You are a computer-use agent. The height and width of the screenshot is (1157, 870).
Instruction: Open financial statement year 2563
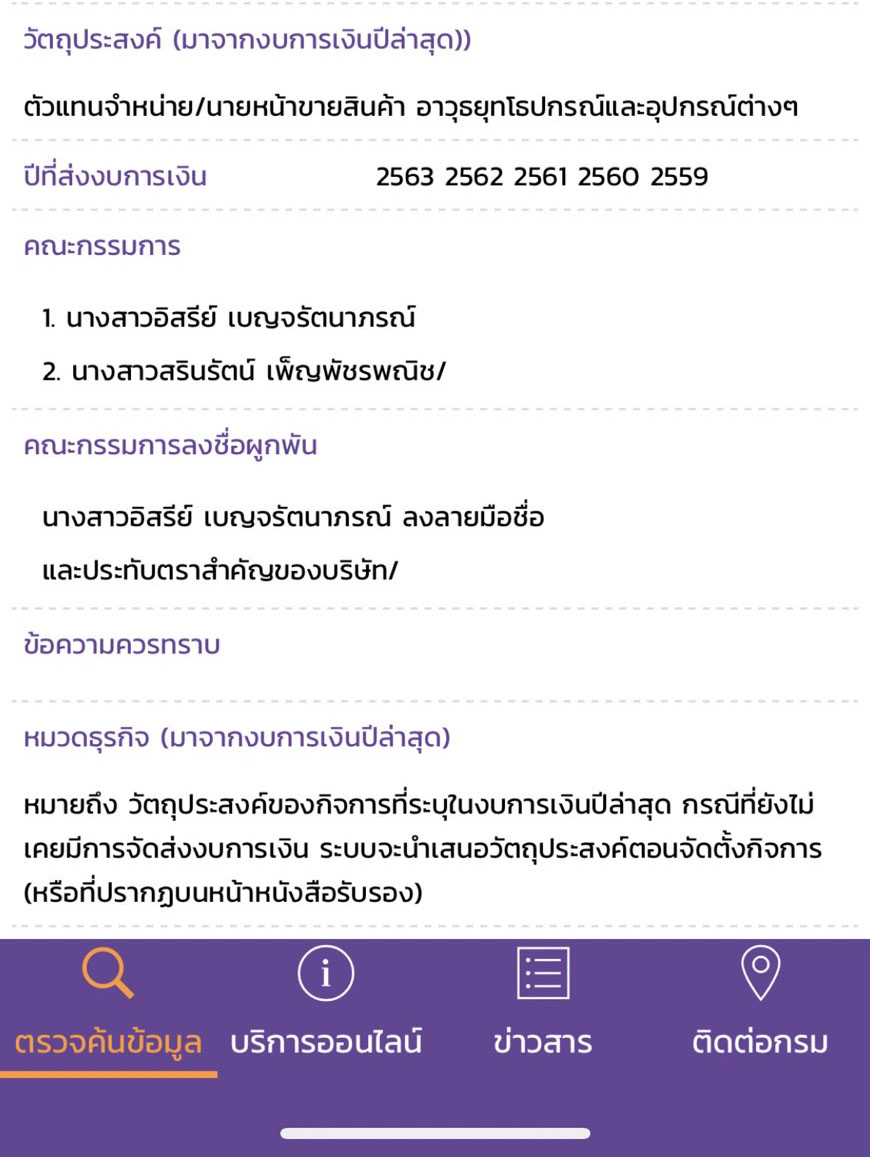(x=404, y=177)
